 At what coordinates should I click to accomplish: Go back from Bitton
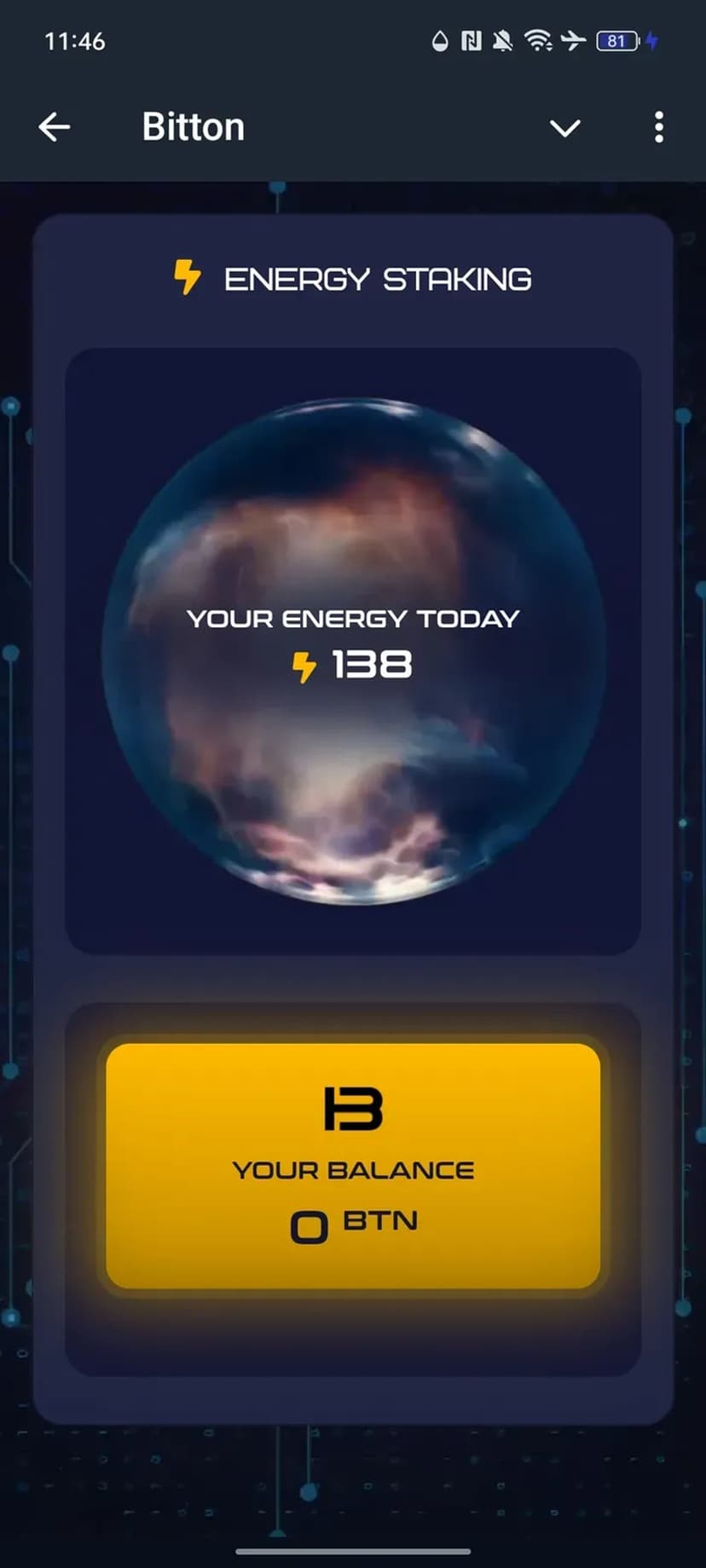(x=55, y=128)
